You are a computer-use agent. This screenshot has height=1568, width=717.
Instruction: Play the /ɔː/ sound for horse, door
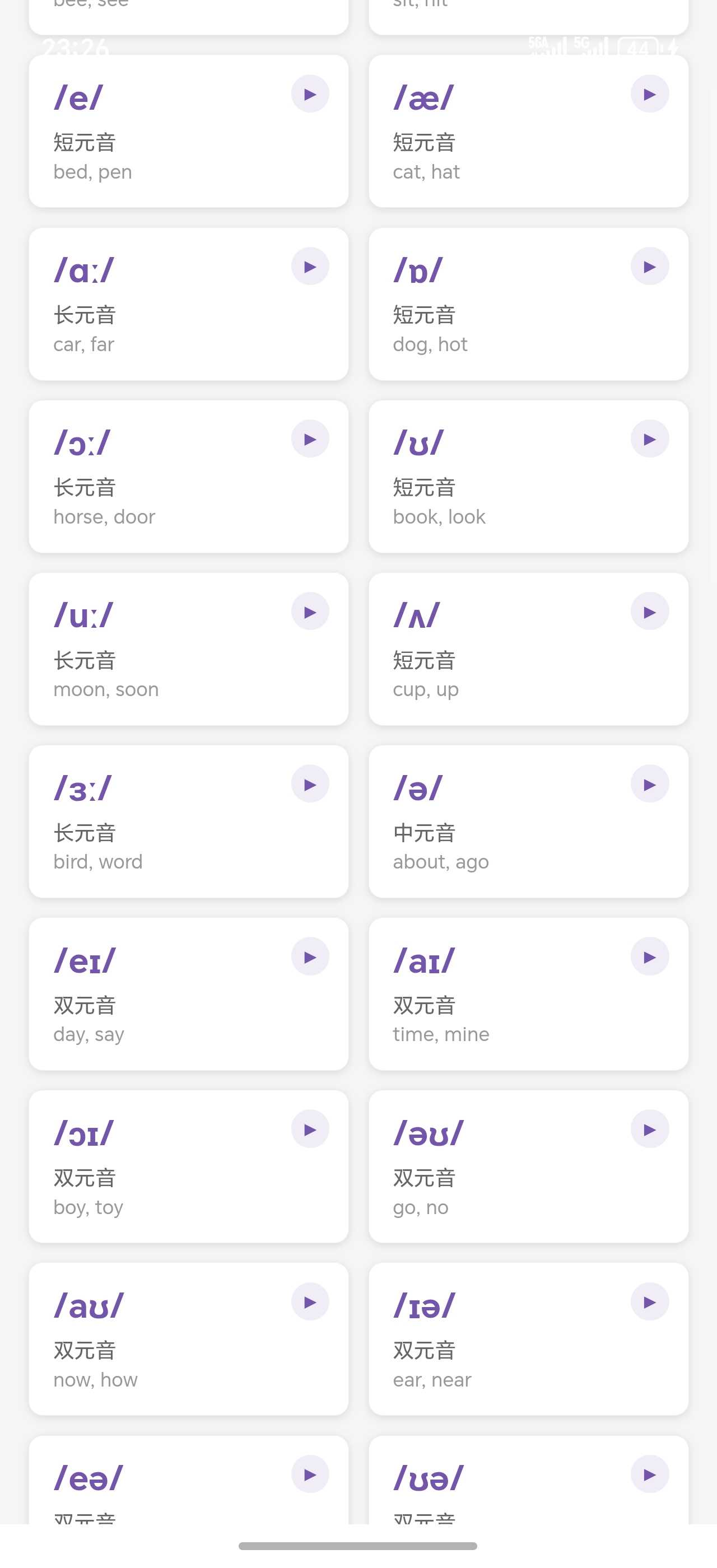pyautogui.click(x=310, y=439)
